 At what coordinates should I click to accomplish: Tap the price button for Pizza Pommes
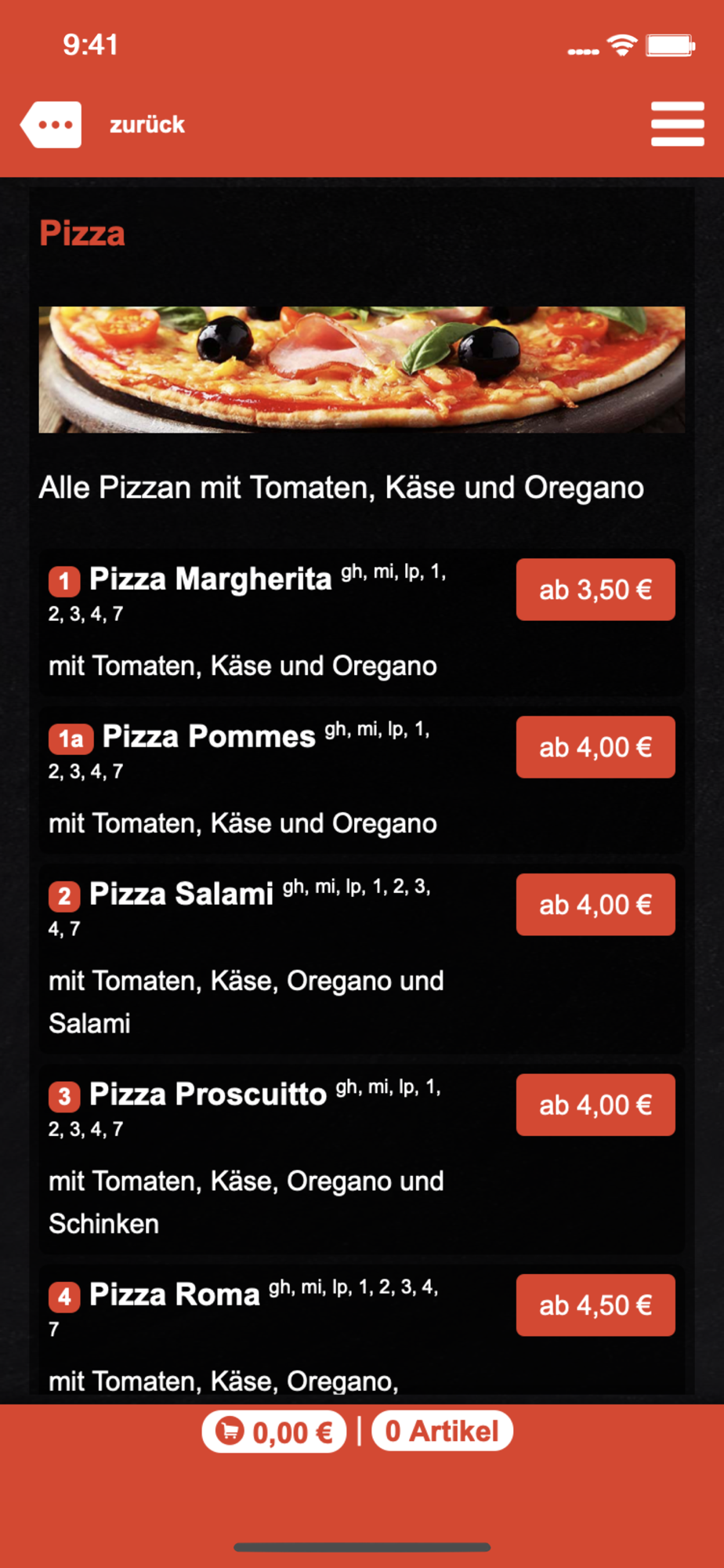(595, 747)
